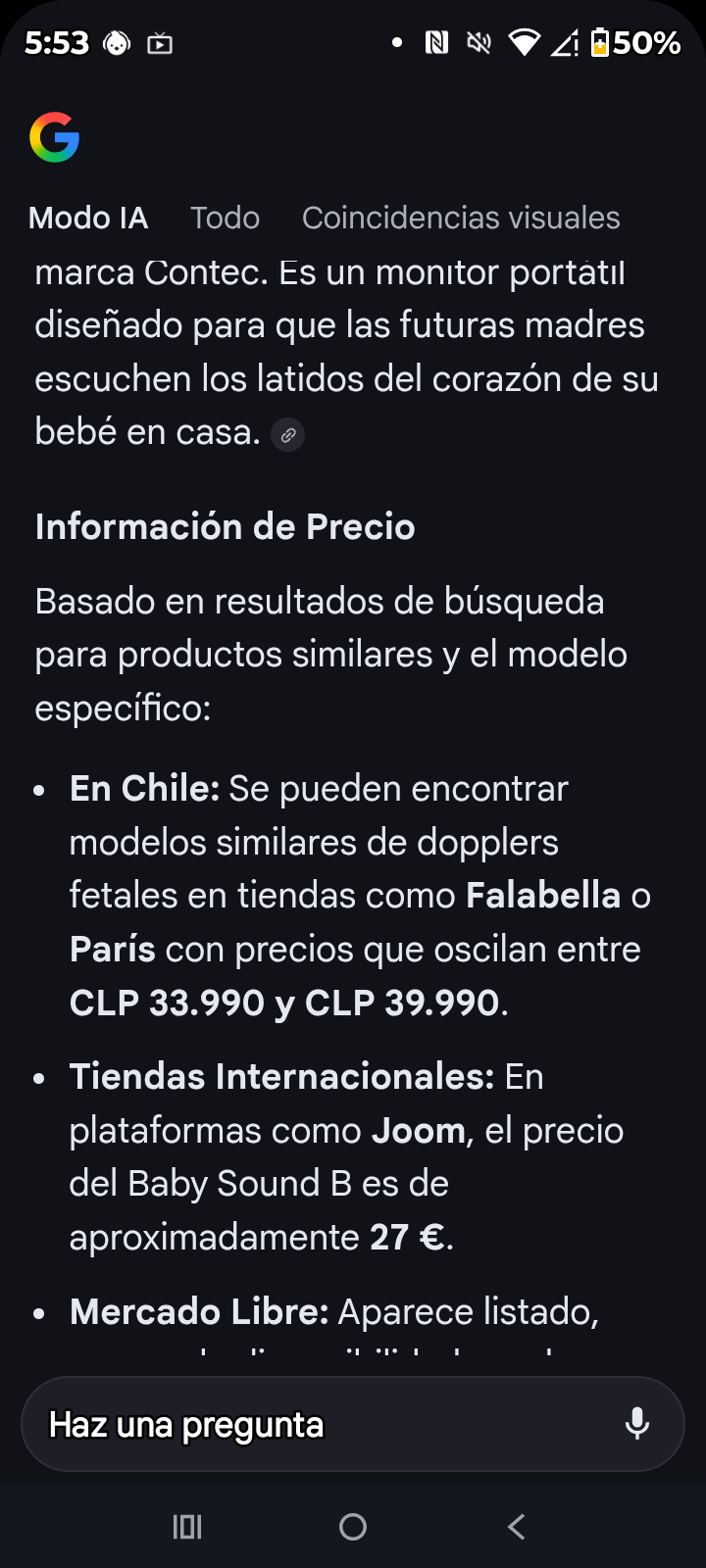Open recent apps from the navigation bar
The height and width of the screenshot is (1568, 706).
pos(186,1526)
